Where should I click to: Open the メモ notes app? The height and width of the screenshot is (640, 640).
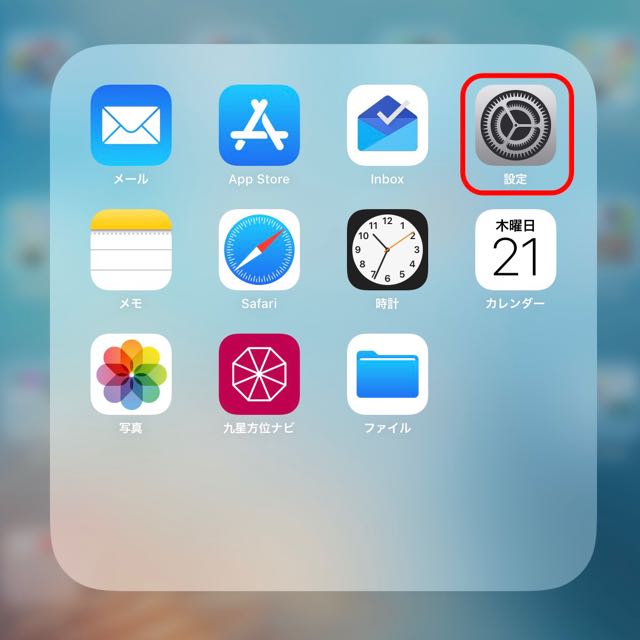(131, 249)
